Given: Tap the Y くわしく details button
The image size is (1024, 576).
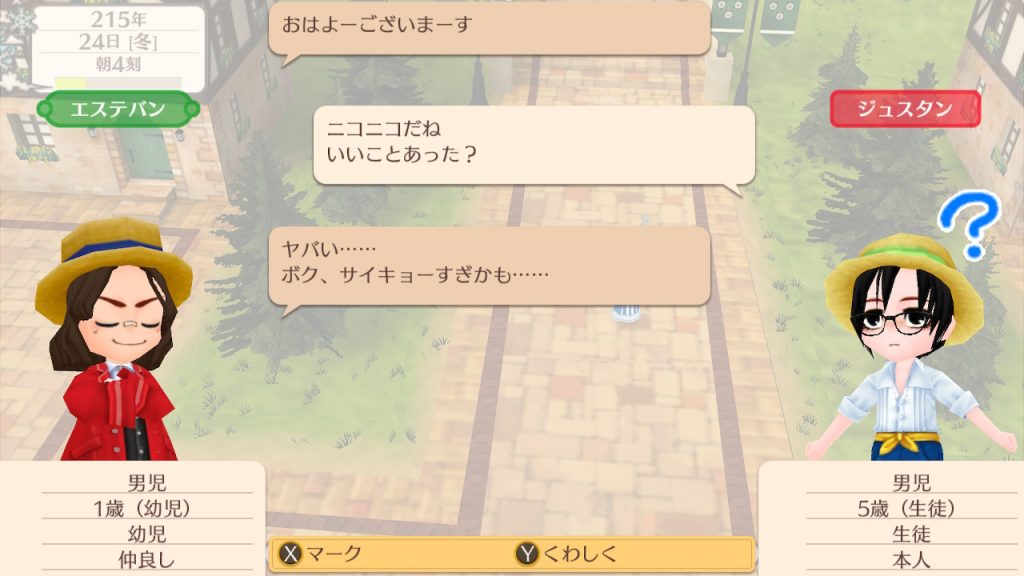Looking at the screenshot, I should (568, 553).
